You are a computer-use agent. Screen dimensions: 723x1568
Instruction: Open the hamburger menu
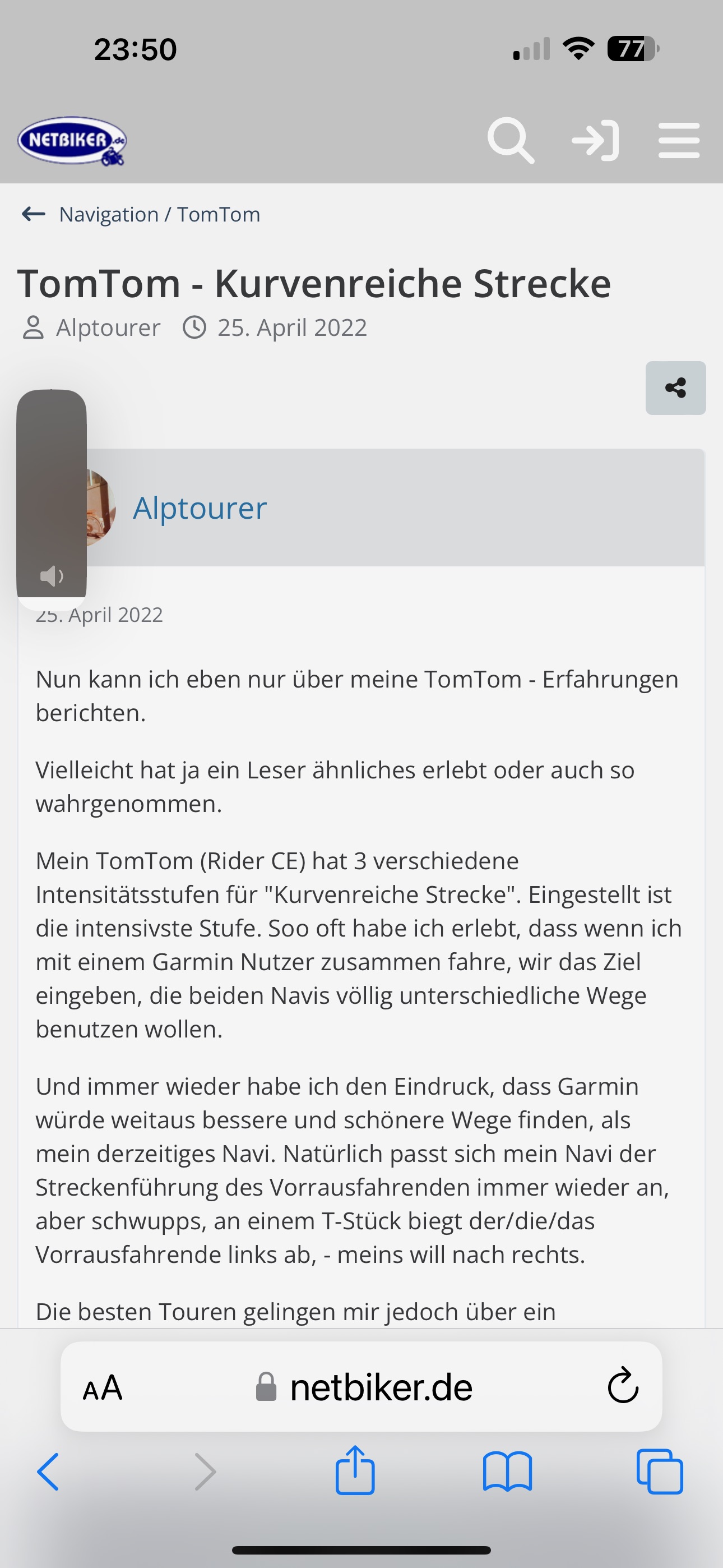coord(679,141)
